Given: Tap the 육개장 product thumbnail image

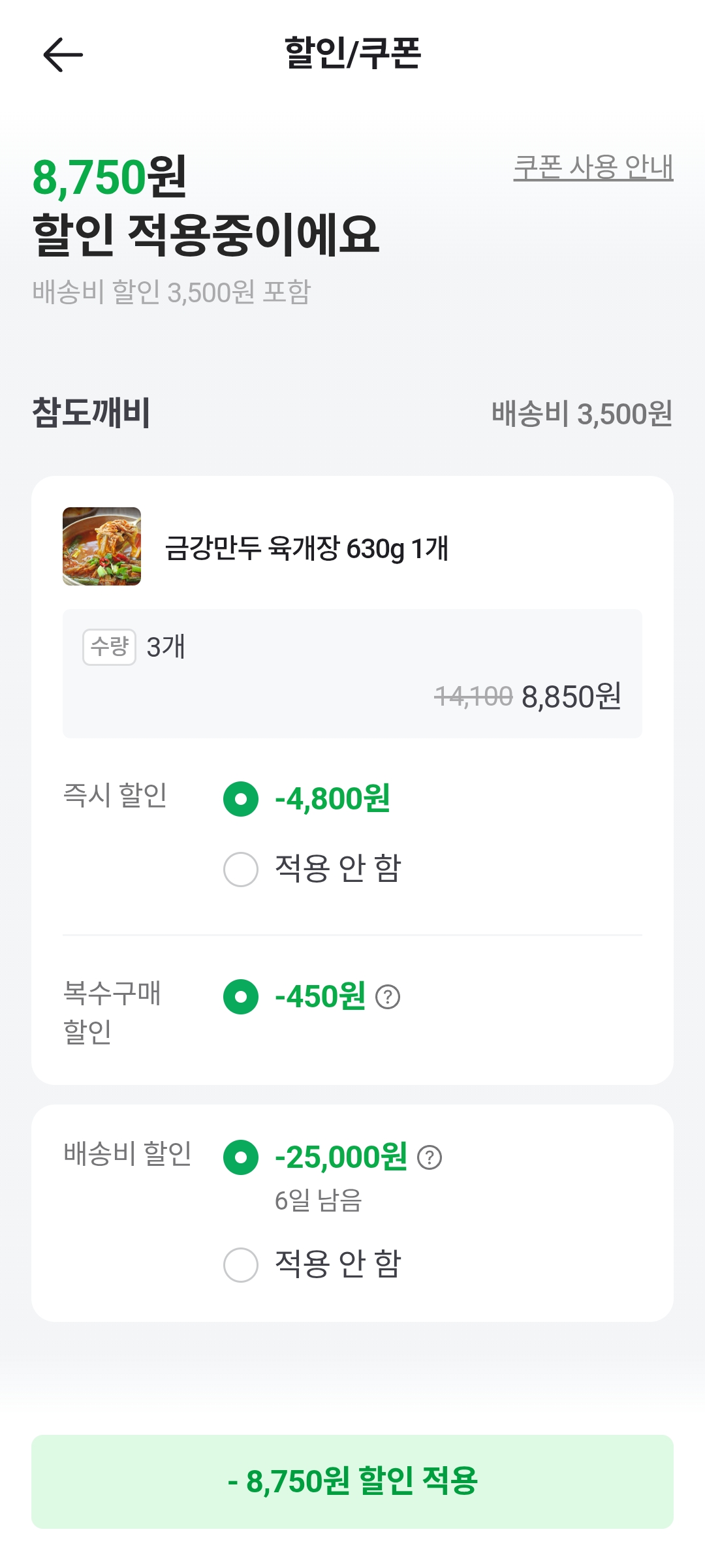Looking at the screenshot, I should tap(102, 547).
